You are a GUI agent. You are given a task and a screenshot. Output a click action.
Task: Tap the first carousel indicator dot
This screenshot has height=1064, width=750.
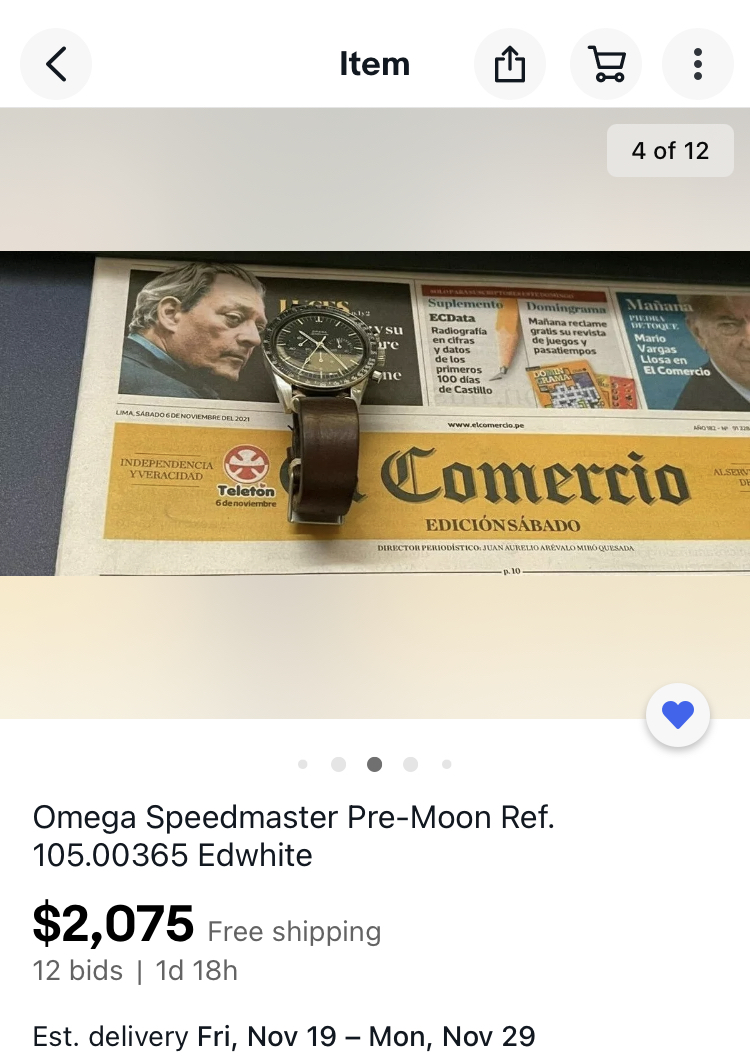click(303, 763)
